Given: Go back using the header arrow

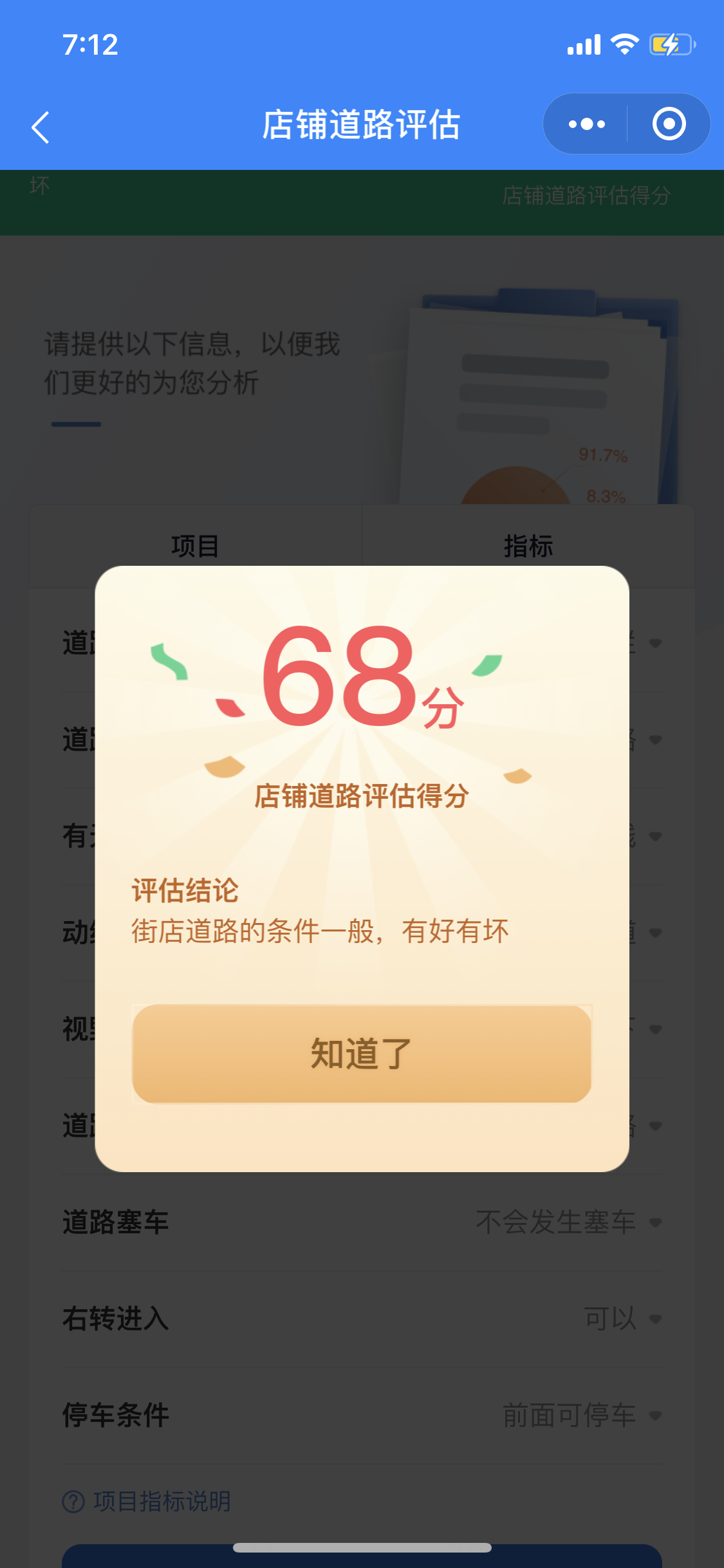Looking at the screenshot, I should [x=41, y=127].
